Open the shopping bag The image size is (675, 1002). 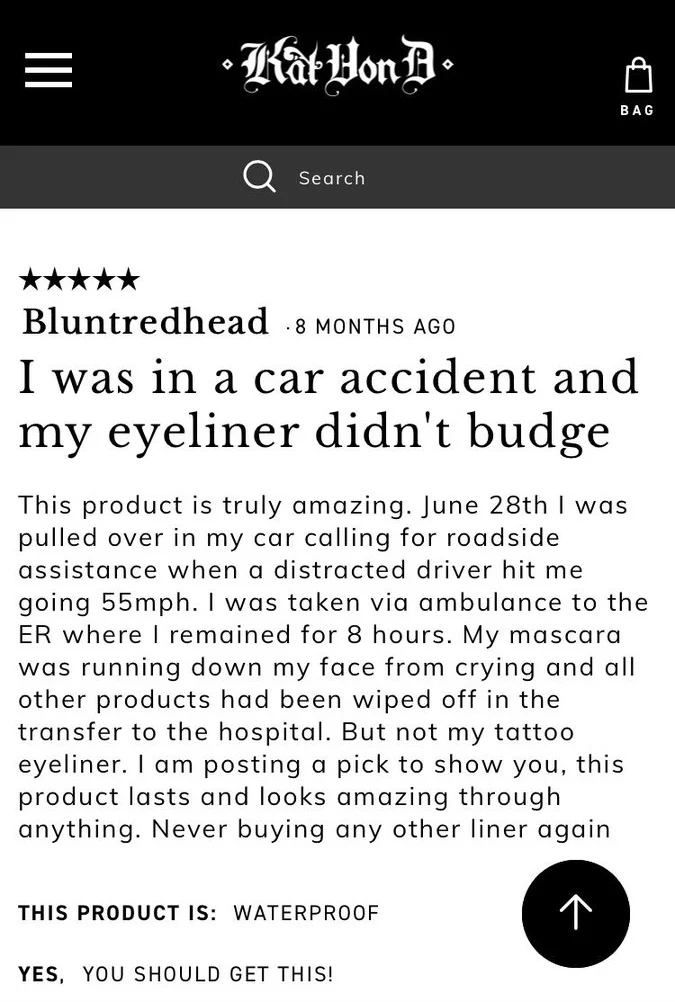pos(637,85)
